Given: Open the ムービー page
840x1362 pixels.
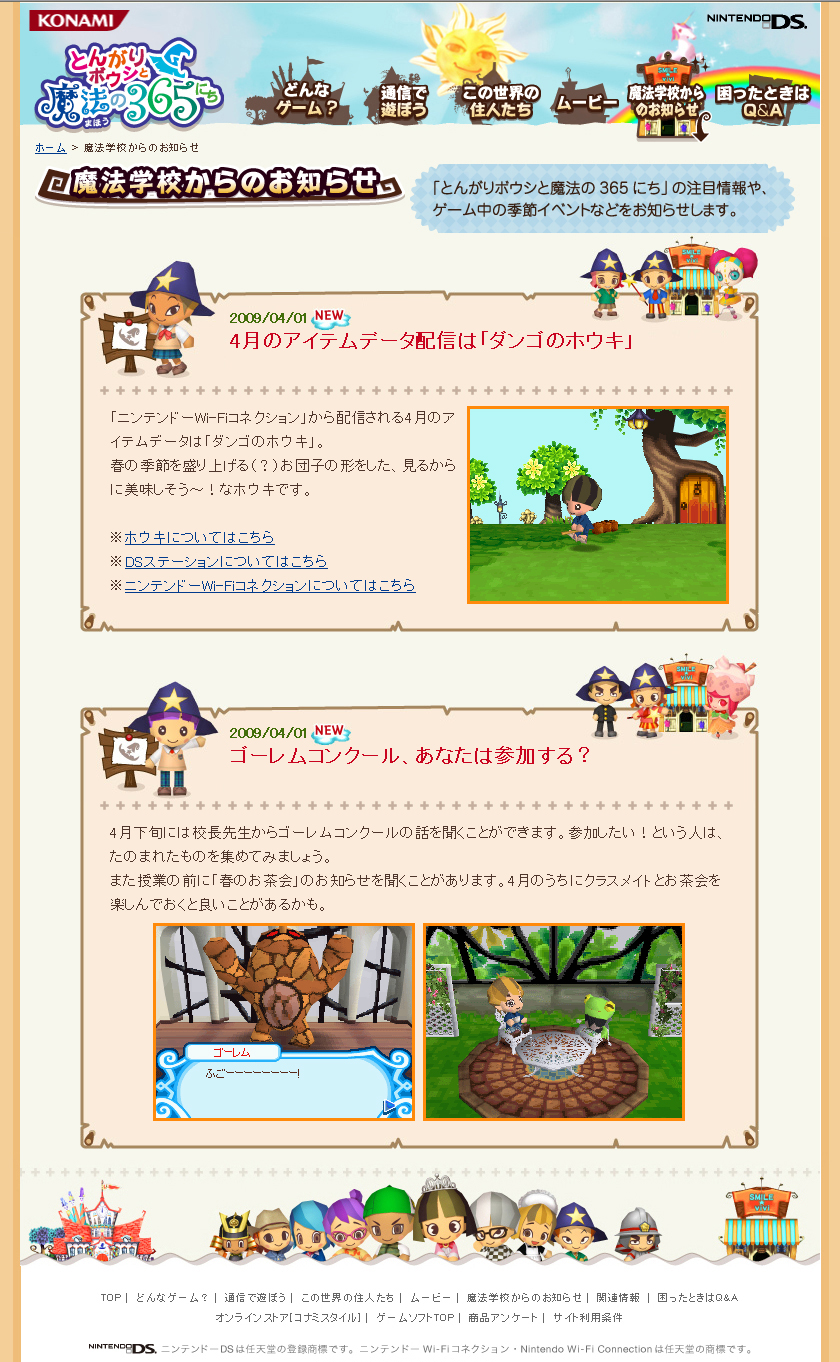Looking at the screenshot, I should tap(587, 102).
